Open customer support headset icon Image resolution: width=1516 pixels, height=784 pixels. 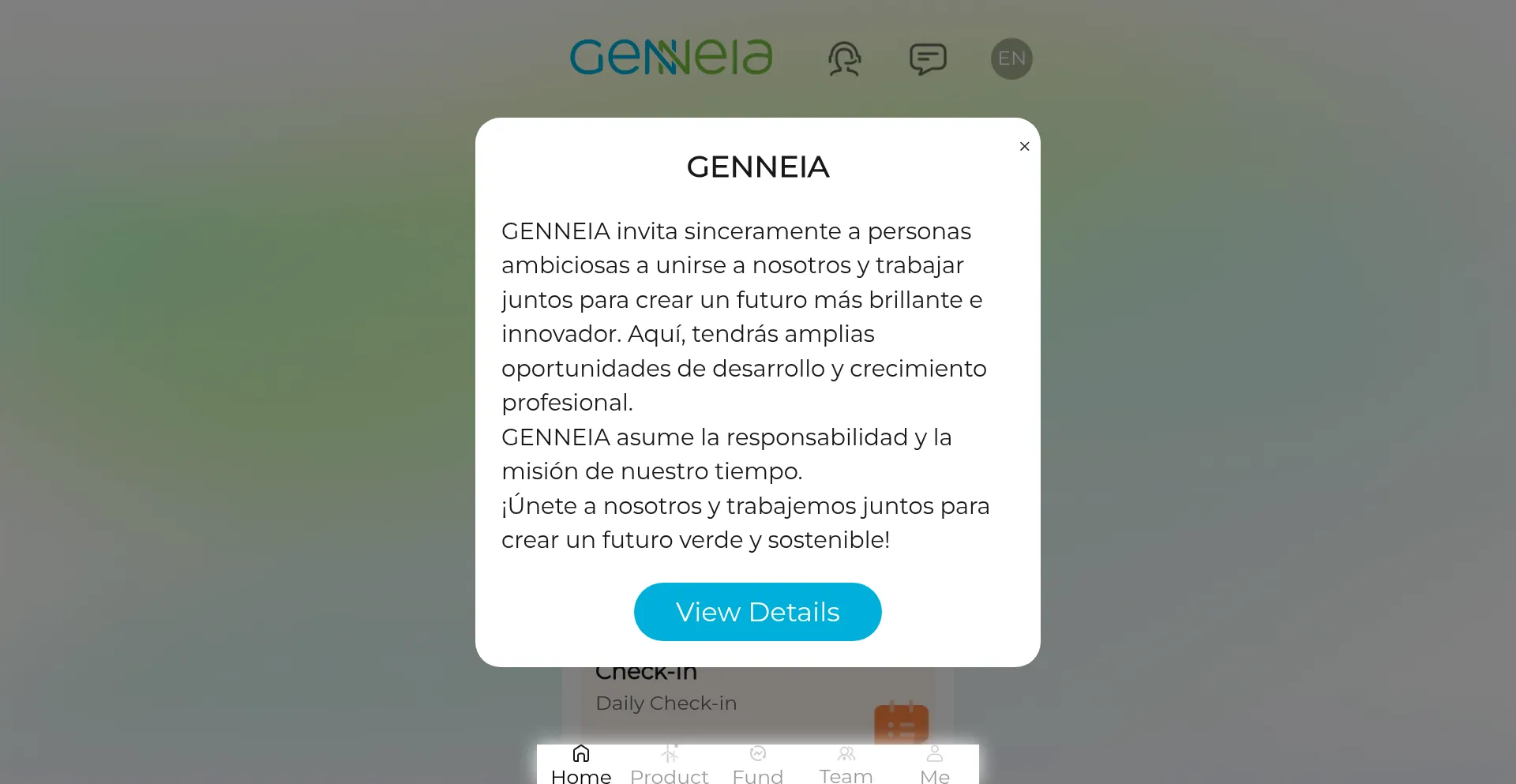point(844,59)
